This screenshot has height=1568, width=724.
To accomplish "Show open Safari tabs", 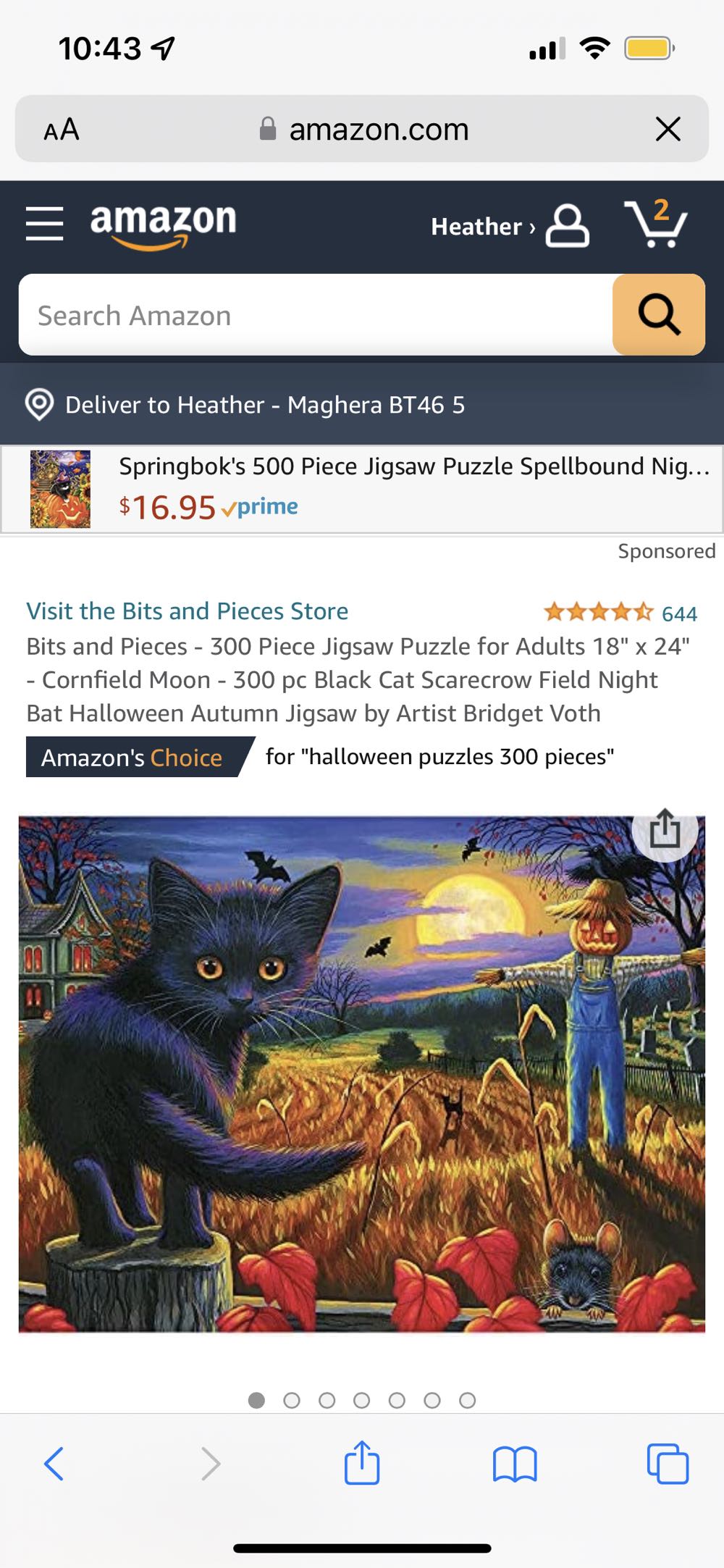I will pyautogui.click(x=668, y=1464).
